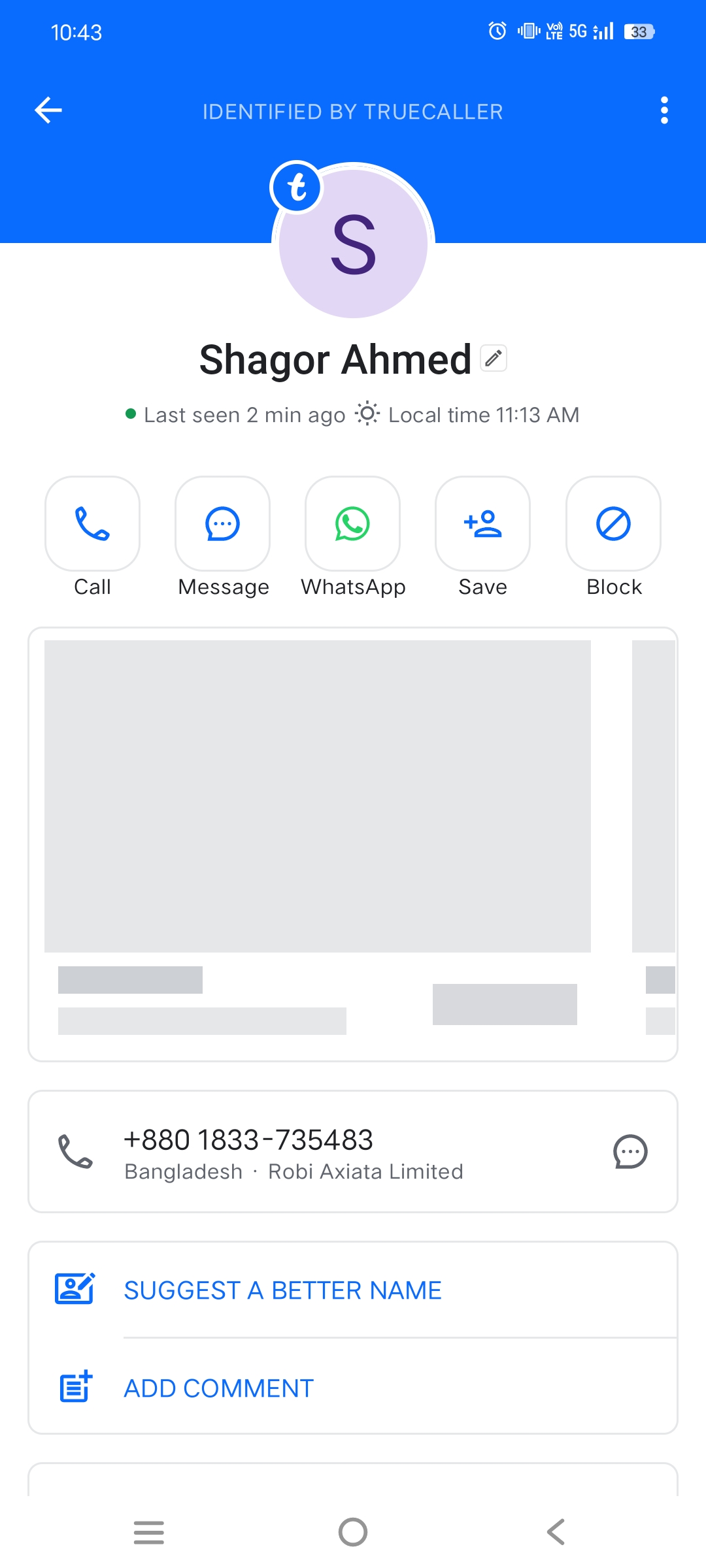Block this caller
Viewport: 706px width, 1568px height.
point(613,524)
